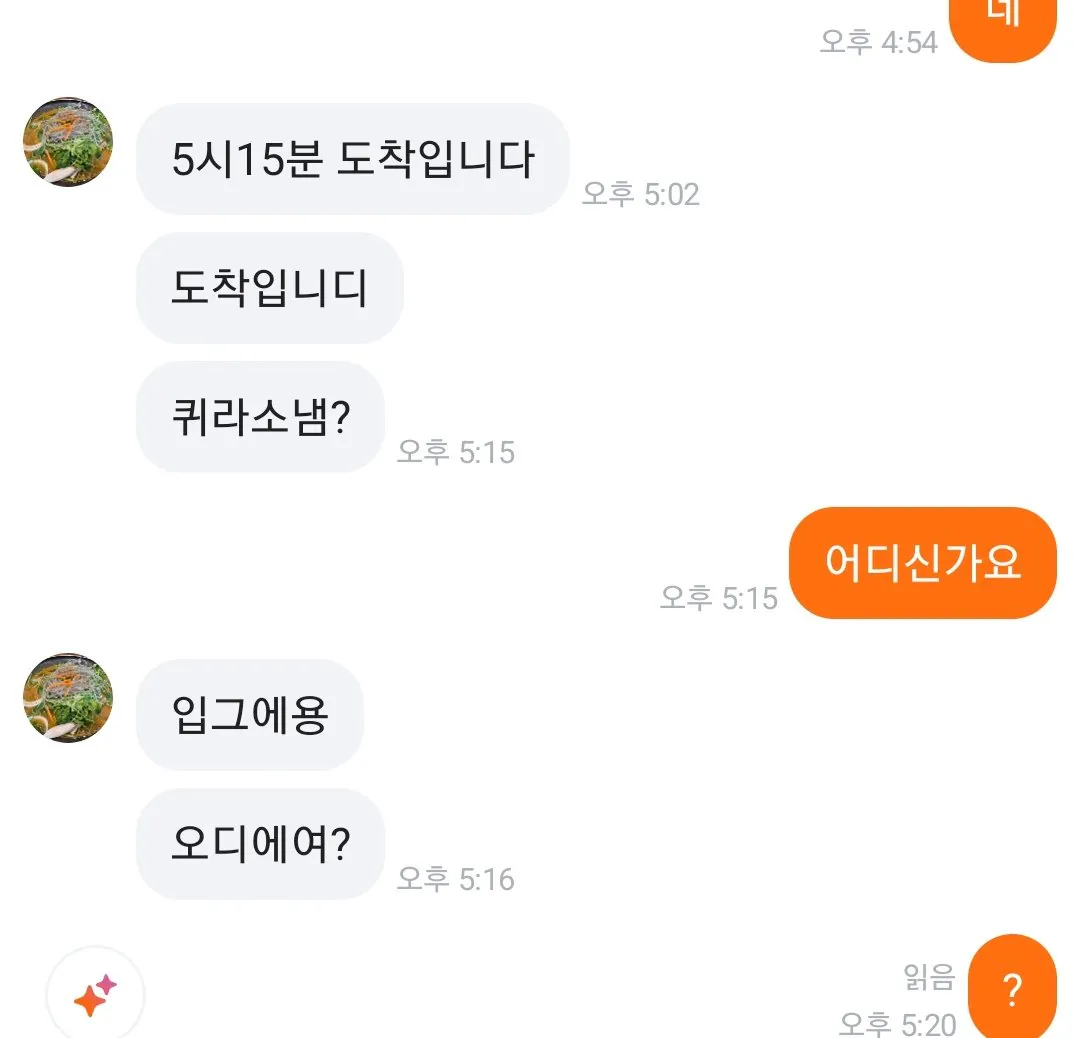Open the sparkle AI suggestions button

[95, 996]
